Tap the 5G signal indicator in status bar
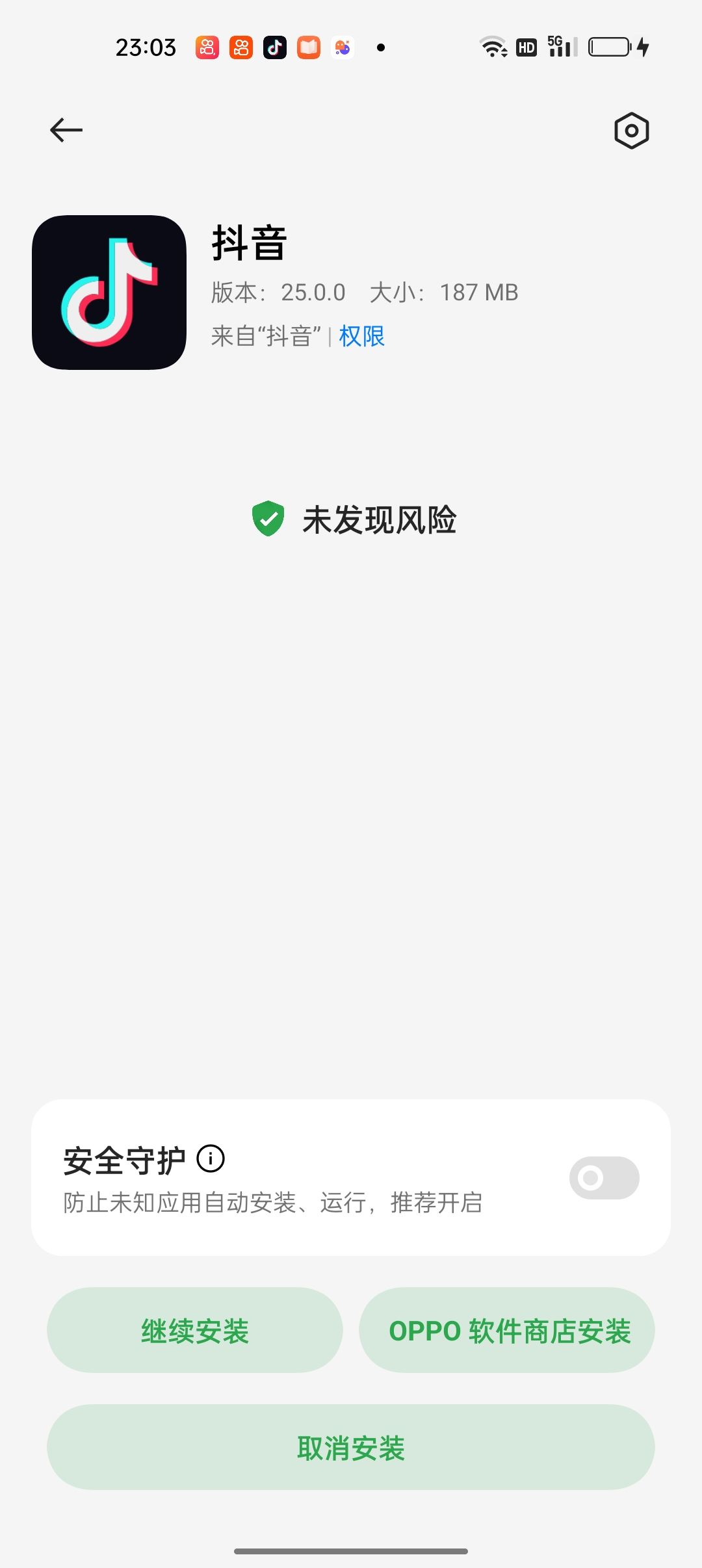Viewport: 702px width, 1568px height. [x=560, y=47]
